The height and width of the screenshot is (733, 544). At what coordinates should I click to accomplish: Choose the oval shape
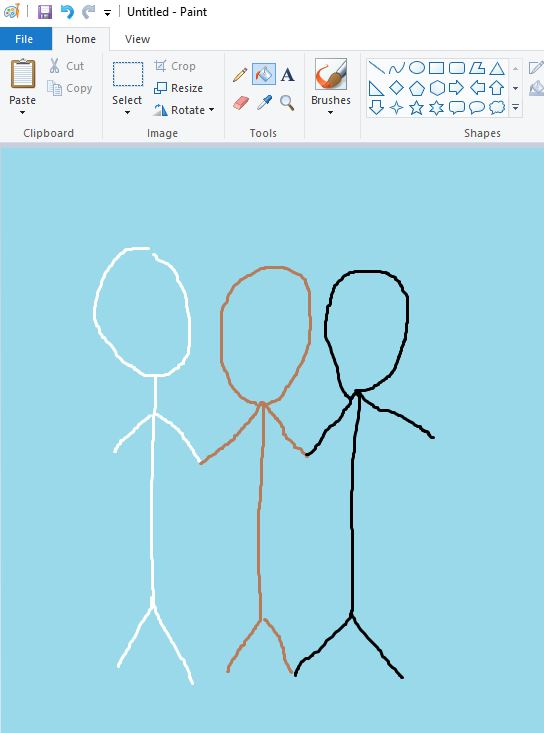coord(416,68)
